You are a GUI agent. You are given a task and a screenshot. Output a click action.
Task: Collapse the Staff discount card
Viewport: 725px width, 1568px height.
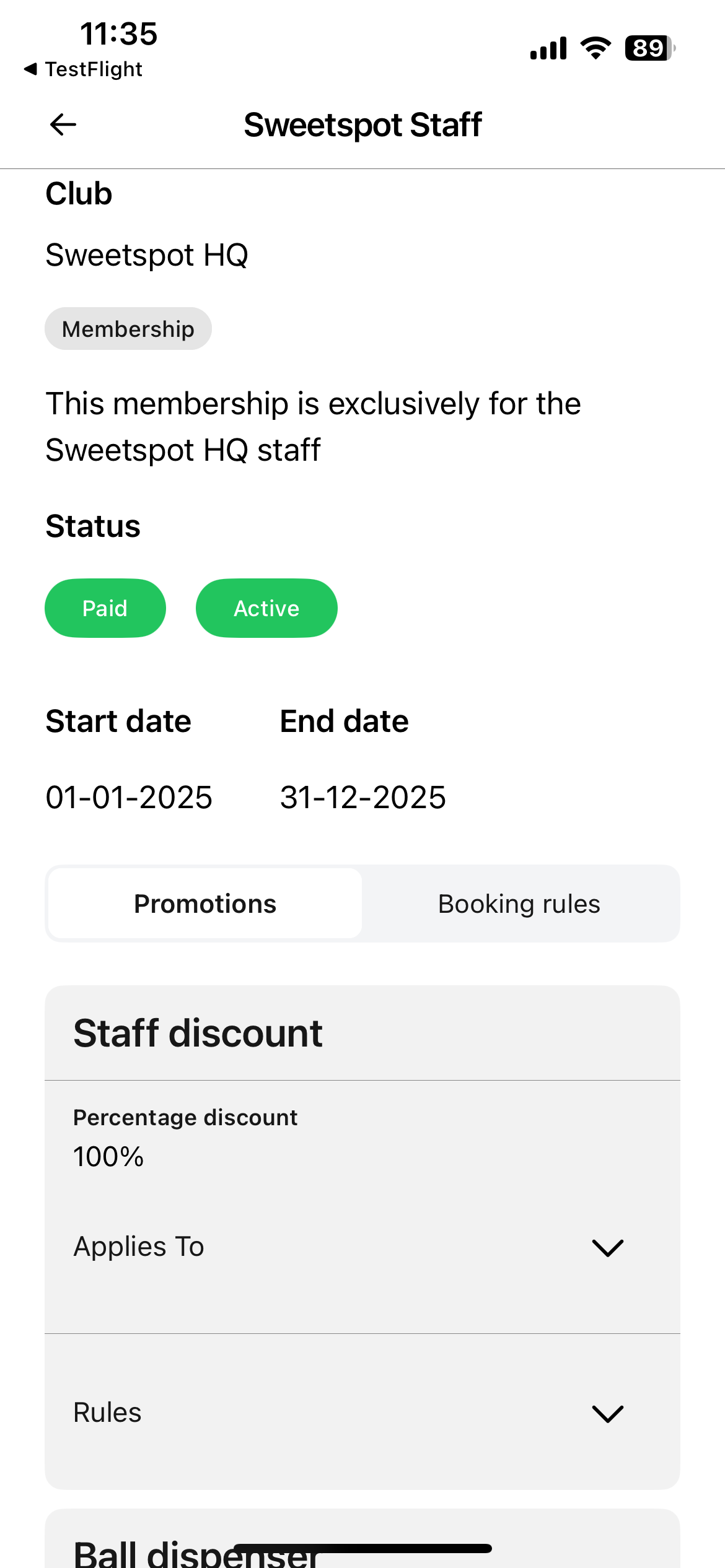197,1032
